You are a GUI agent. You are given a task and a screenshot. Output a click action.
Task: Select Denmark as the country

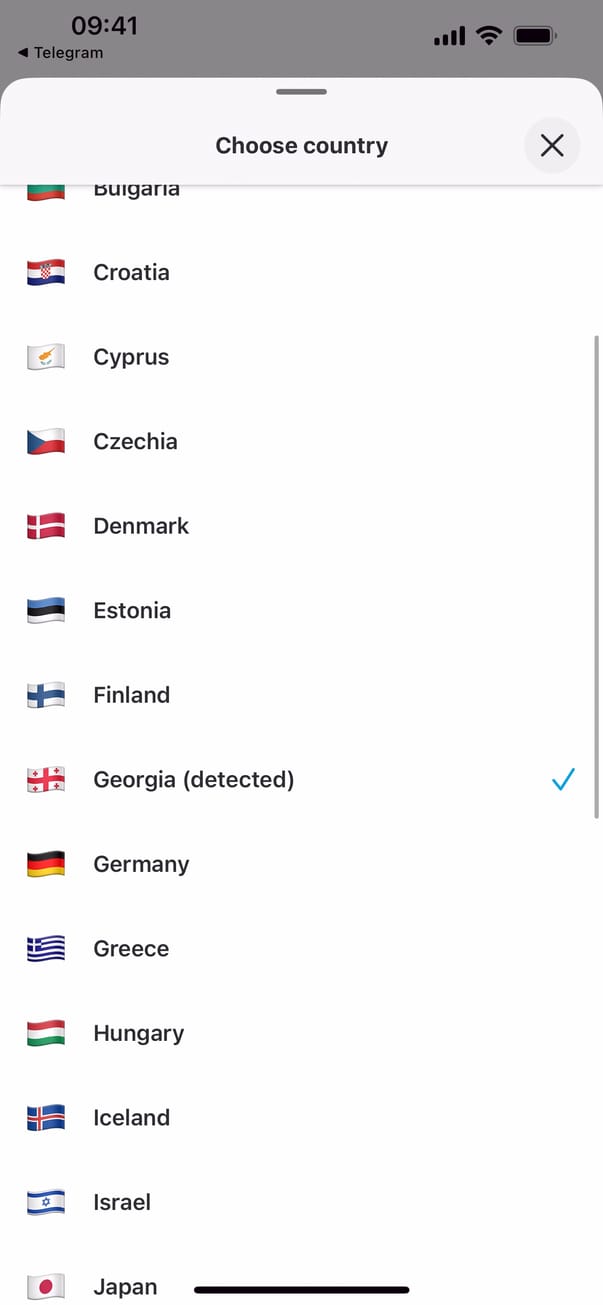click(141, 526)
